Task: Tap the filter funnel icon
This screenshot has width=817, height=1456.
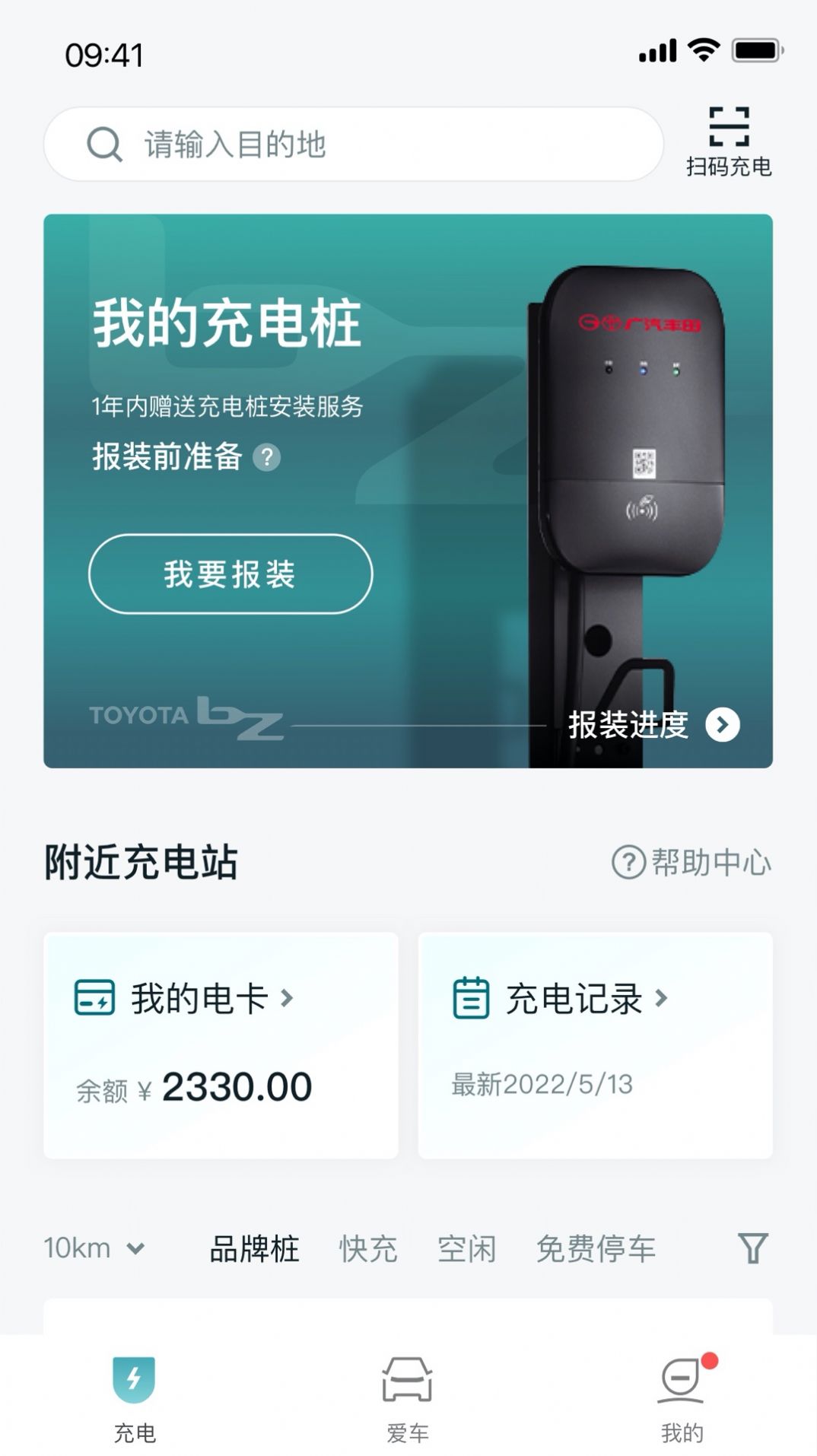Action: [x=753, y=1247]
